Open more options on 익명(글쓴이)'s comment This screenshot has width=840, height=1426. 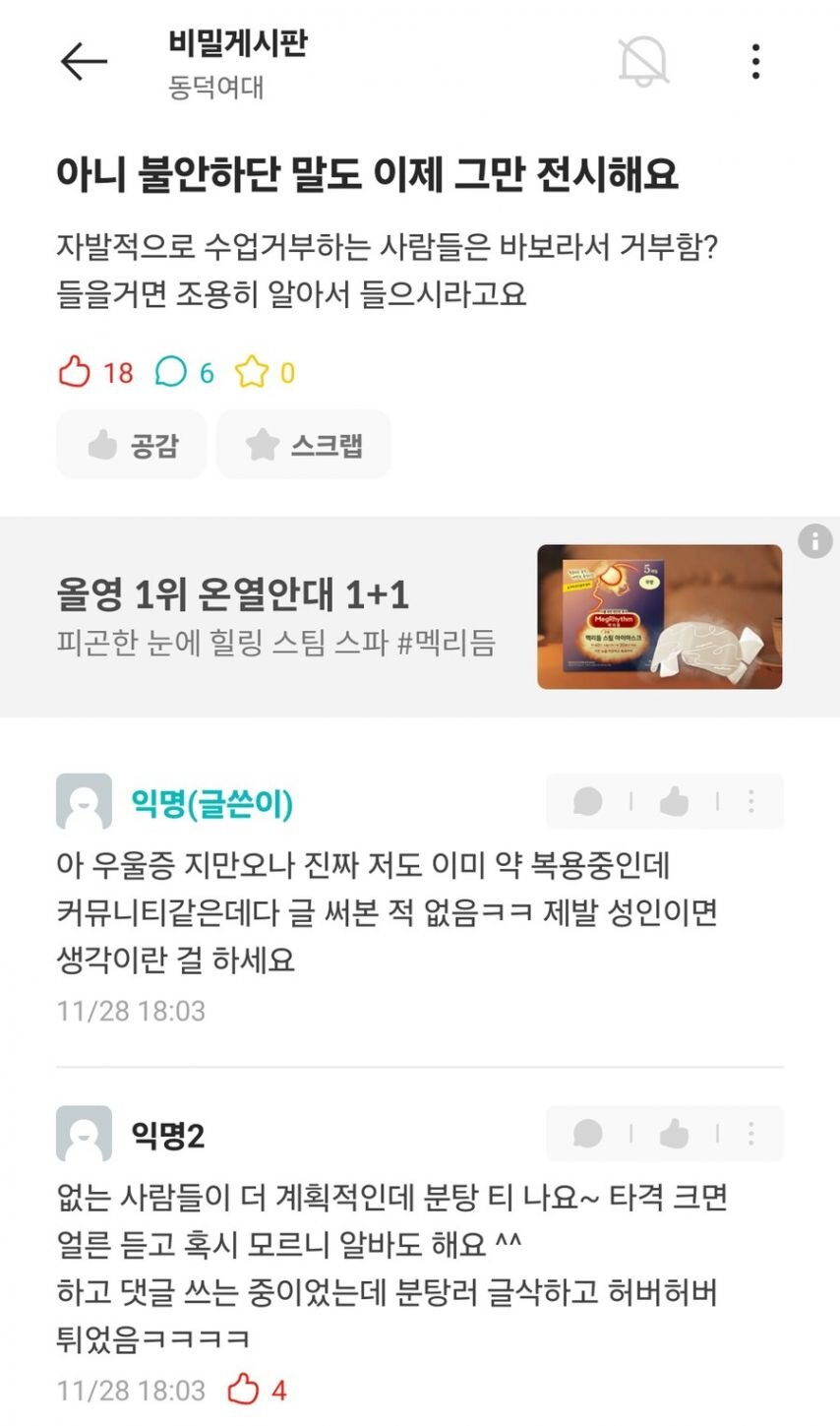pyautogui.click(x=751, y=802)
